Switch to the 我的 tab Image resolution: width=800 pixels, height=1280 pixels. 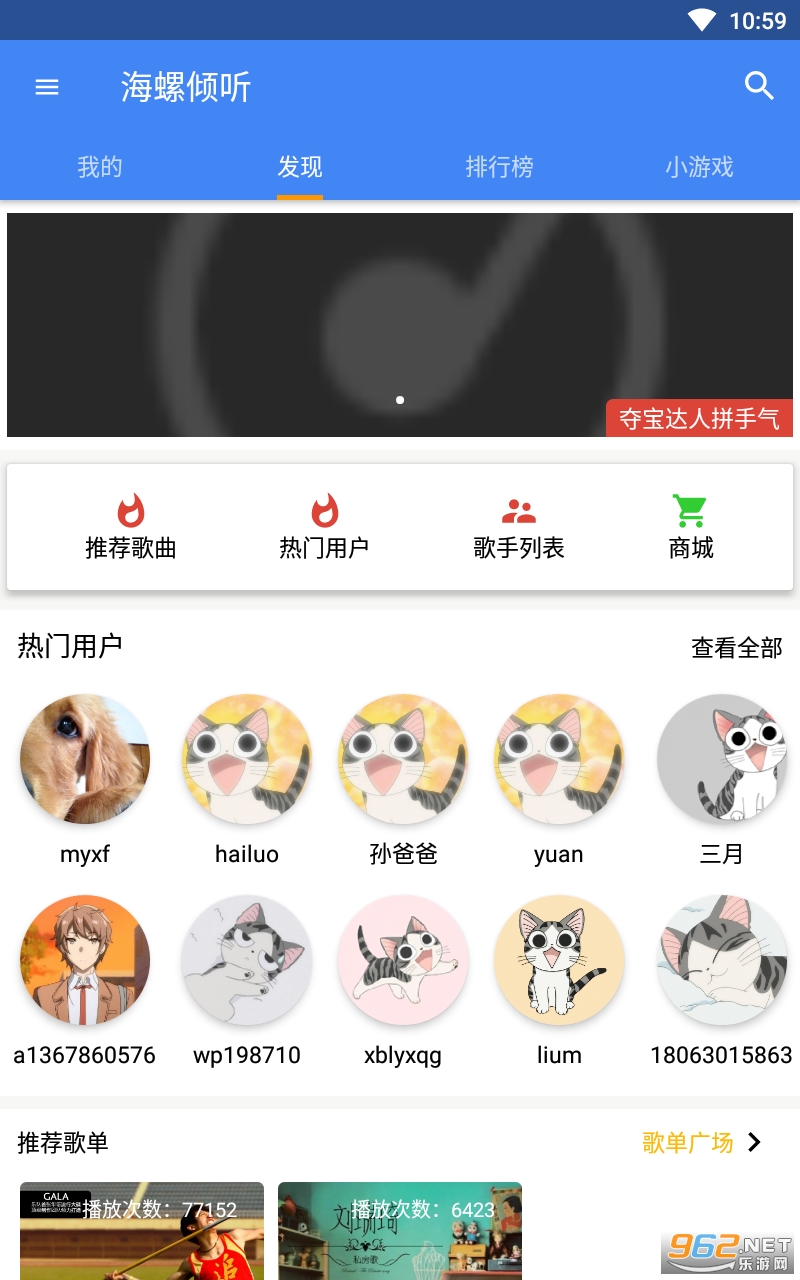click(x=100, y=167)
